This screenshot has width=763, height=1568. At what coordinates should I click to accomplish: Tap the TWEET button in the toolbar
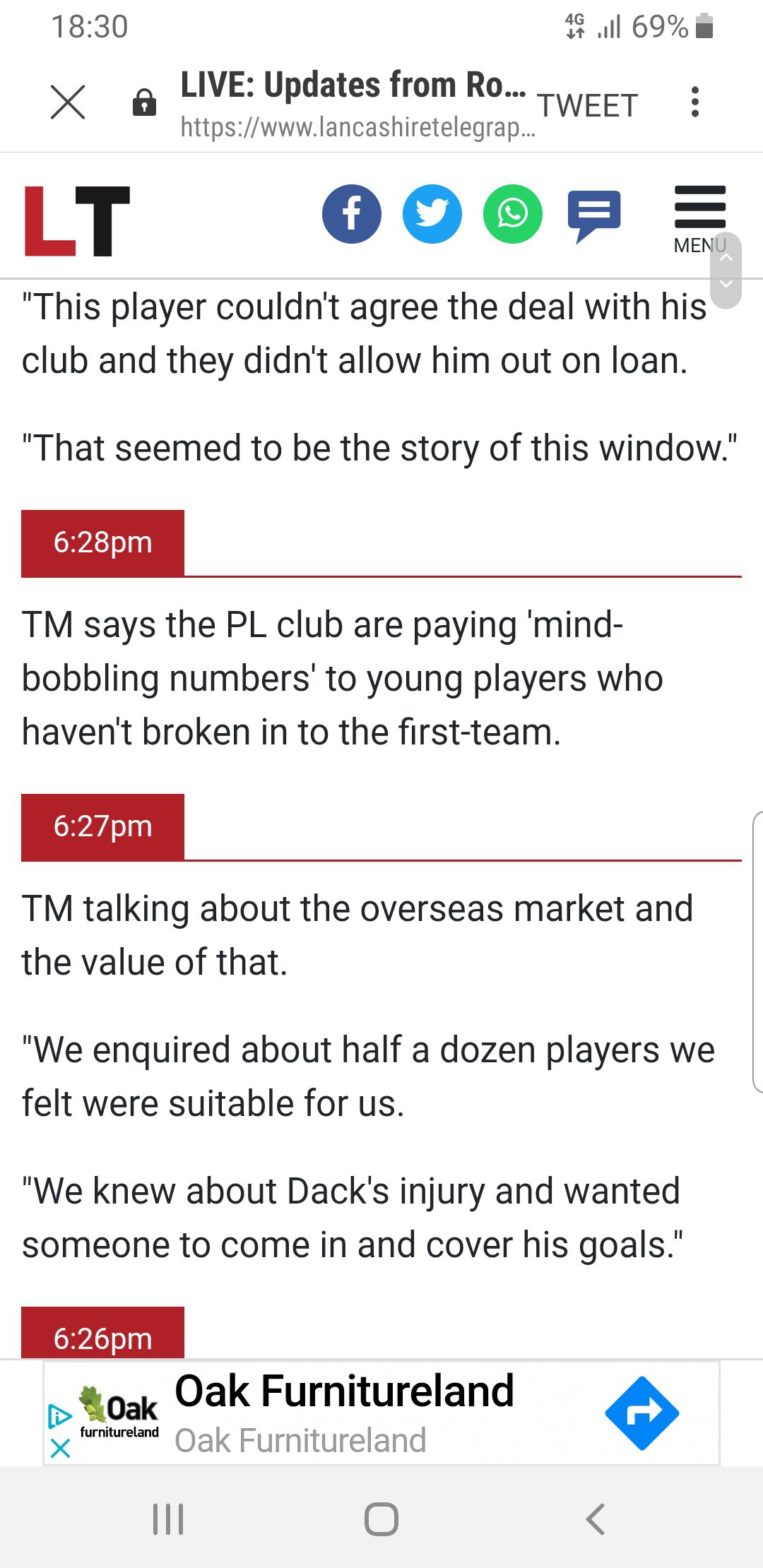pyautogui.click(x=588, y=106)
